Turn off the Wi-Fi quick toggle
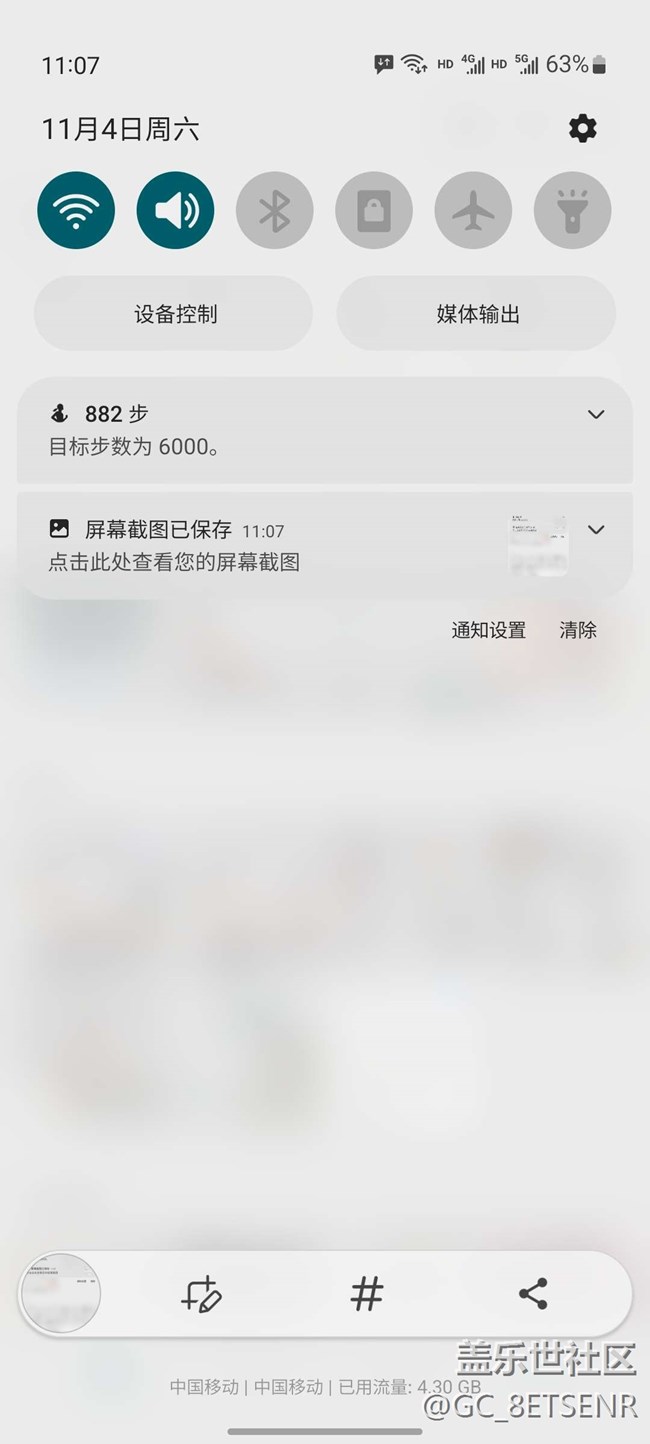Viewport: 650px width, 1444px height. point(76,210)
